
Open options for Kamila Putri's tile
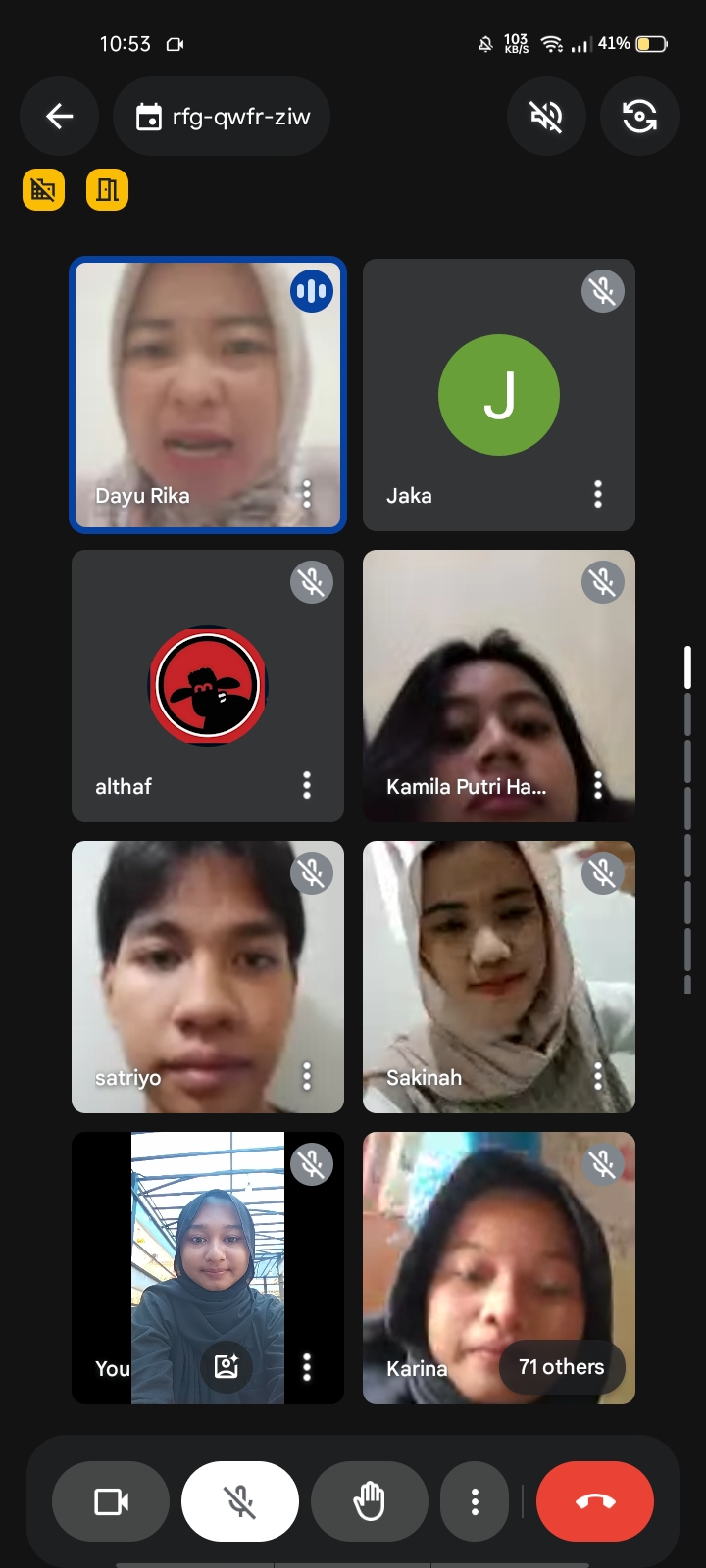pos(598,785)
